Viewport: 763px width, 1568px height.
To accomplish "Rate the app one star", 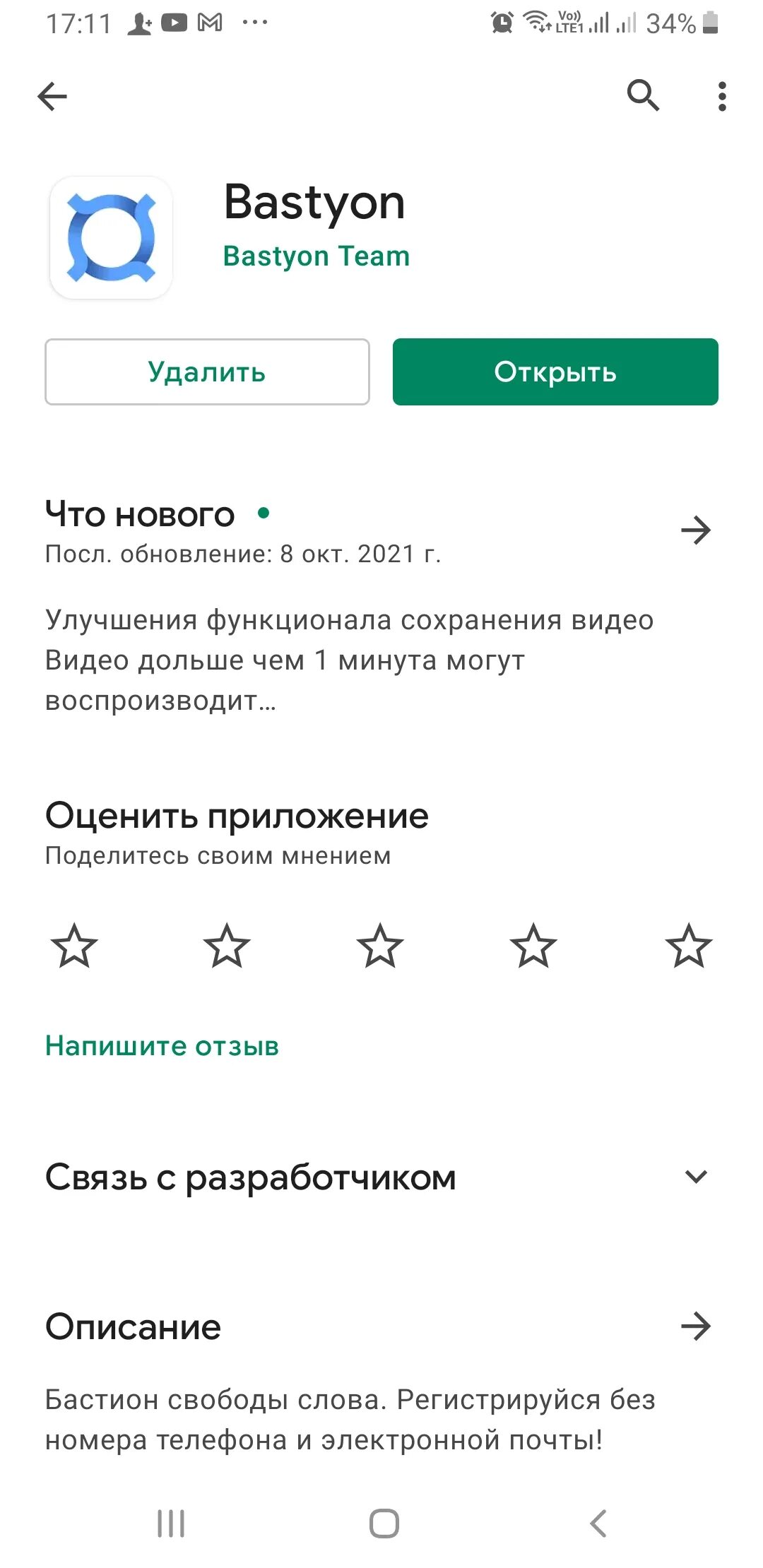I will tap(74, 946).
